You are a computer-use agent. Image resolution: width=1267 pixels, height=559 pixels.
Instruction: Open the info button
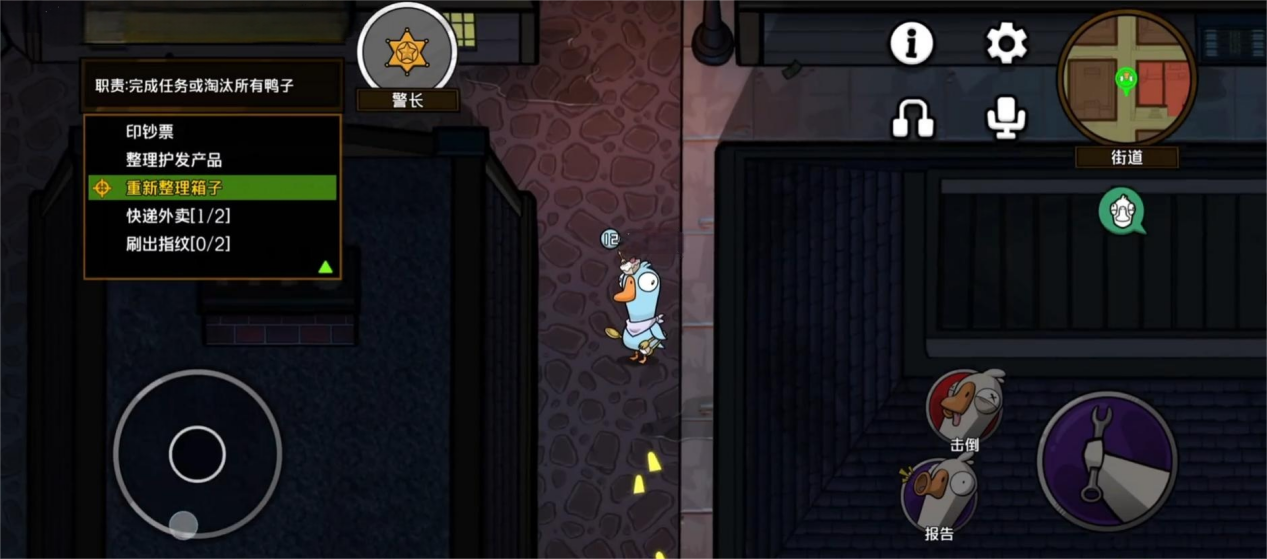click(911, 44)
